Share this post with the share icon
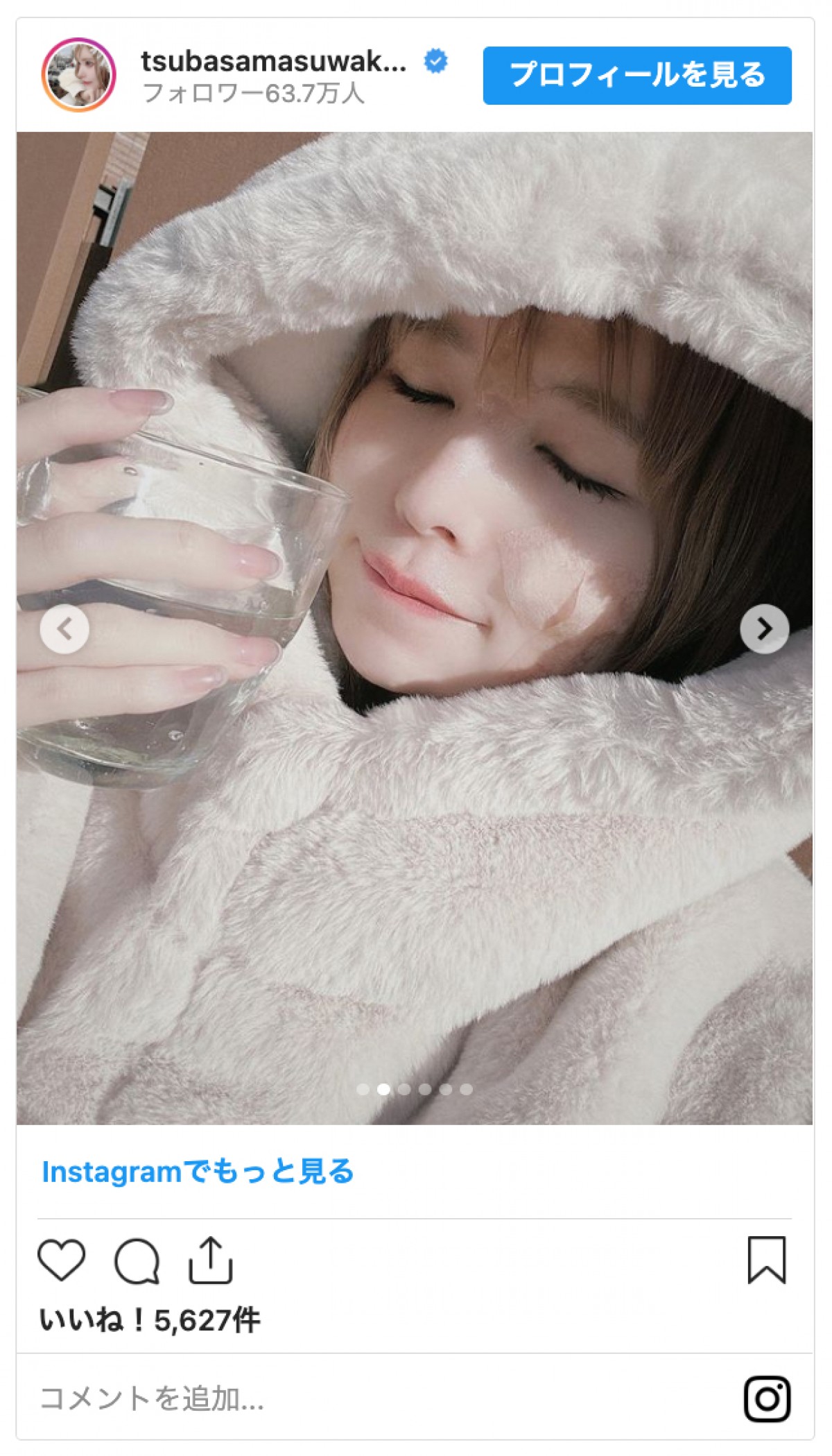Image resolution: width=832 pixels, height=1456 pixels. (x=211, y=1260)
